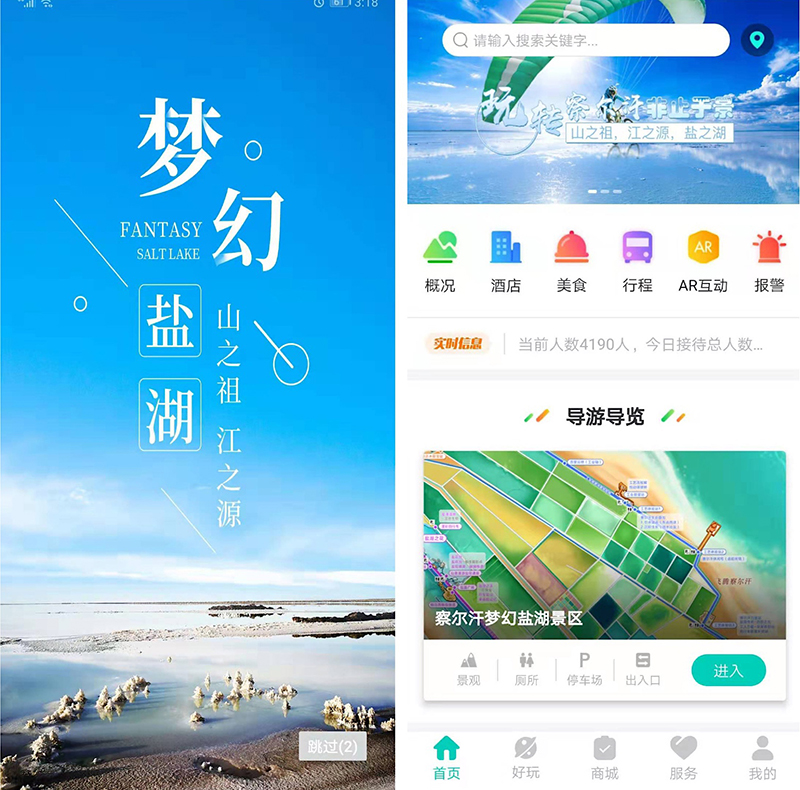Image resolution: width=800 pixels, height=790 pixels.
Task: Select the 停车场 parking filter
Action: pyautogui.click(x=584, y=669)
